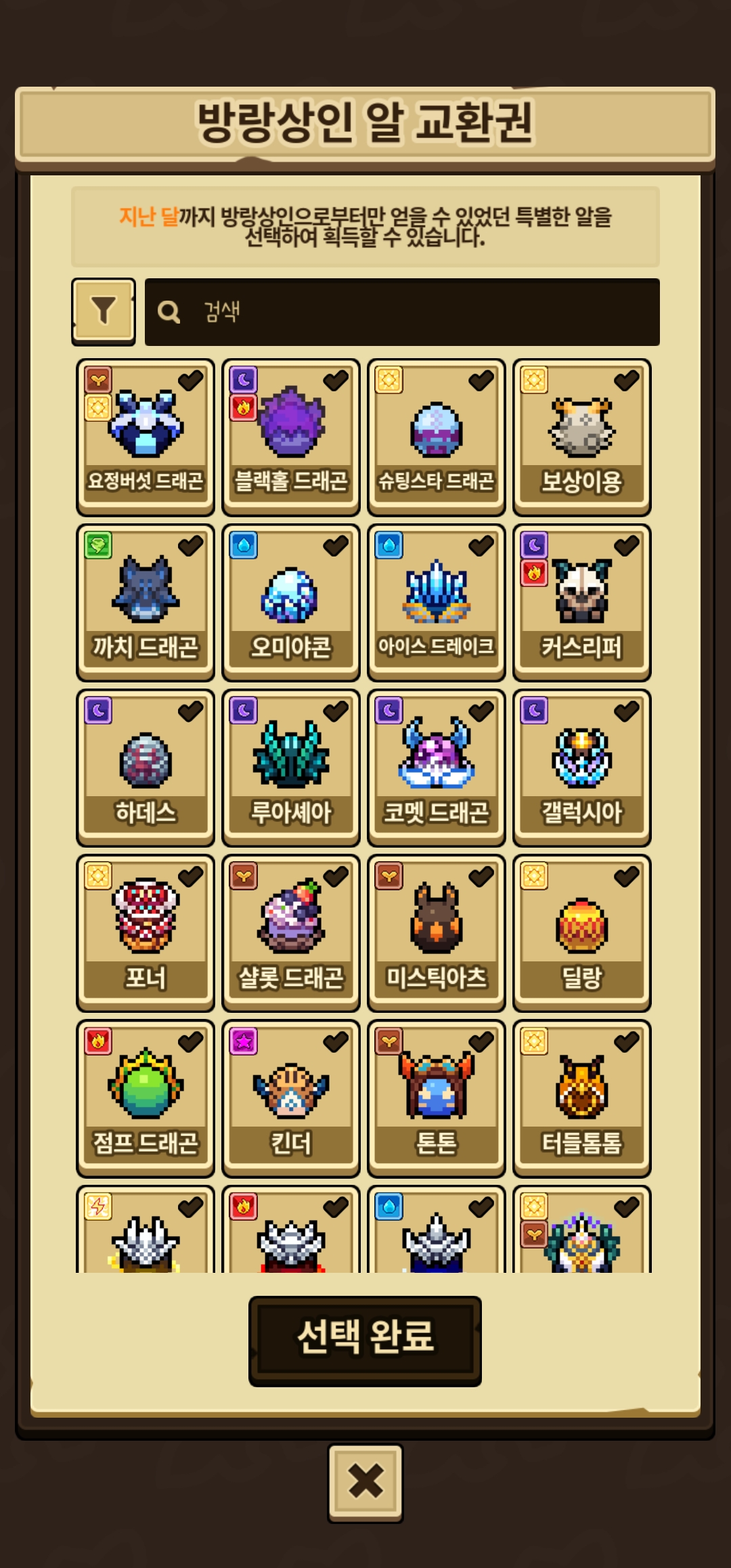Tap the 검색 search field
731x1568 pixels.
(x=402, y=312)
